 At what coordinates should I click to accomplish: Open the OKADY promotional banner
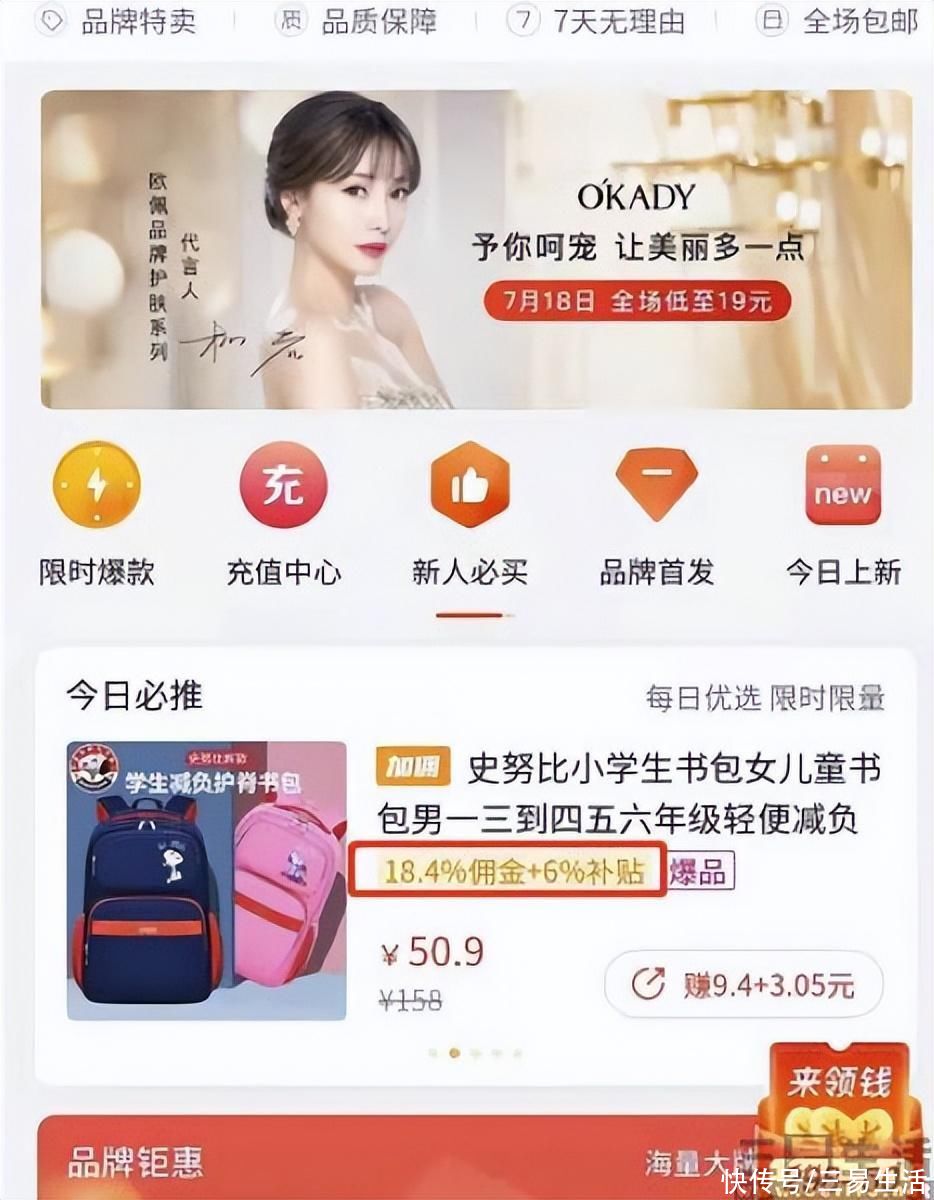pos(476,250)
